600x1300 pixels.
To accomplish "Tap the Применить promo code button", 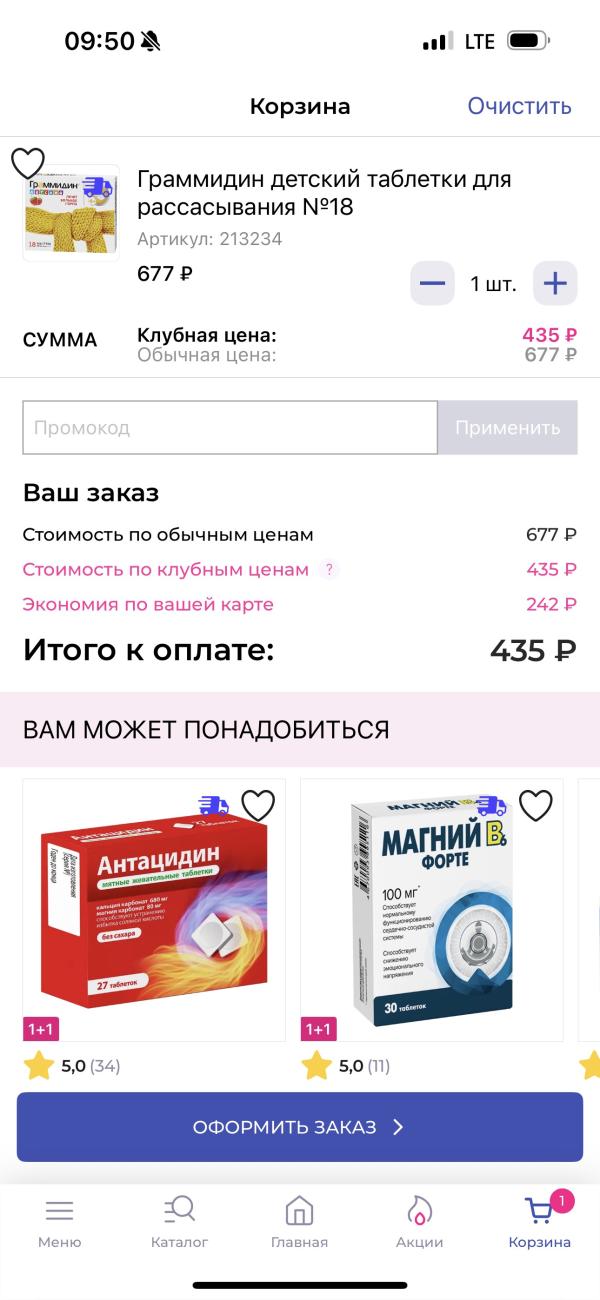I will tap(507, 428).
